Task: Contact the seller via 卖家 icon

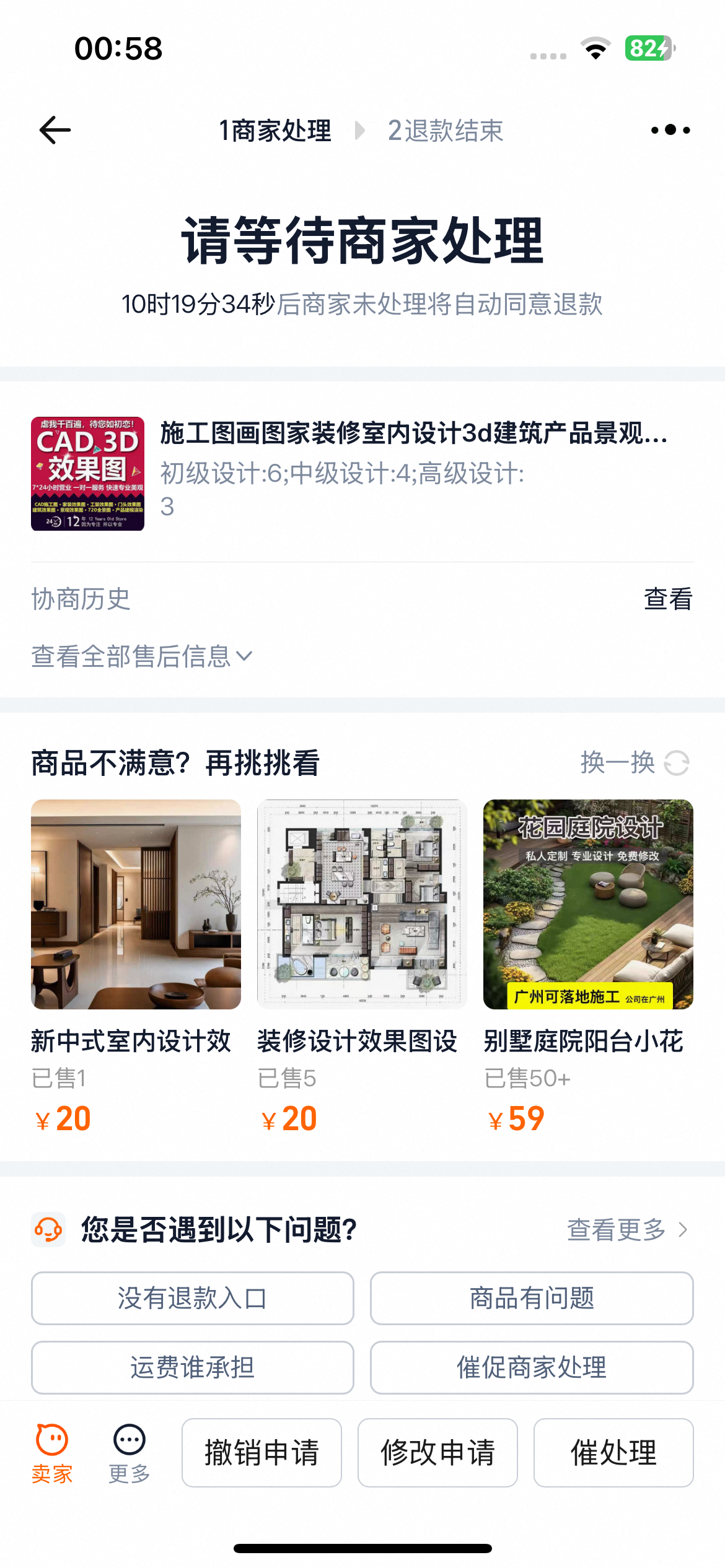Action: [52, 1453]
